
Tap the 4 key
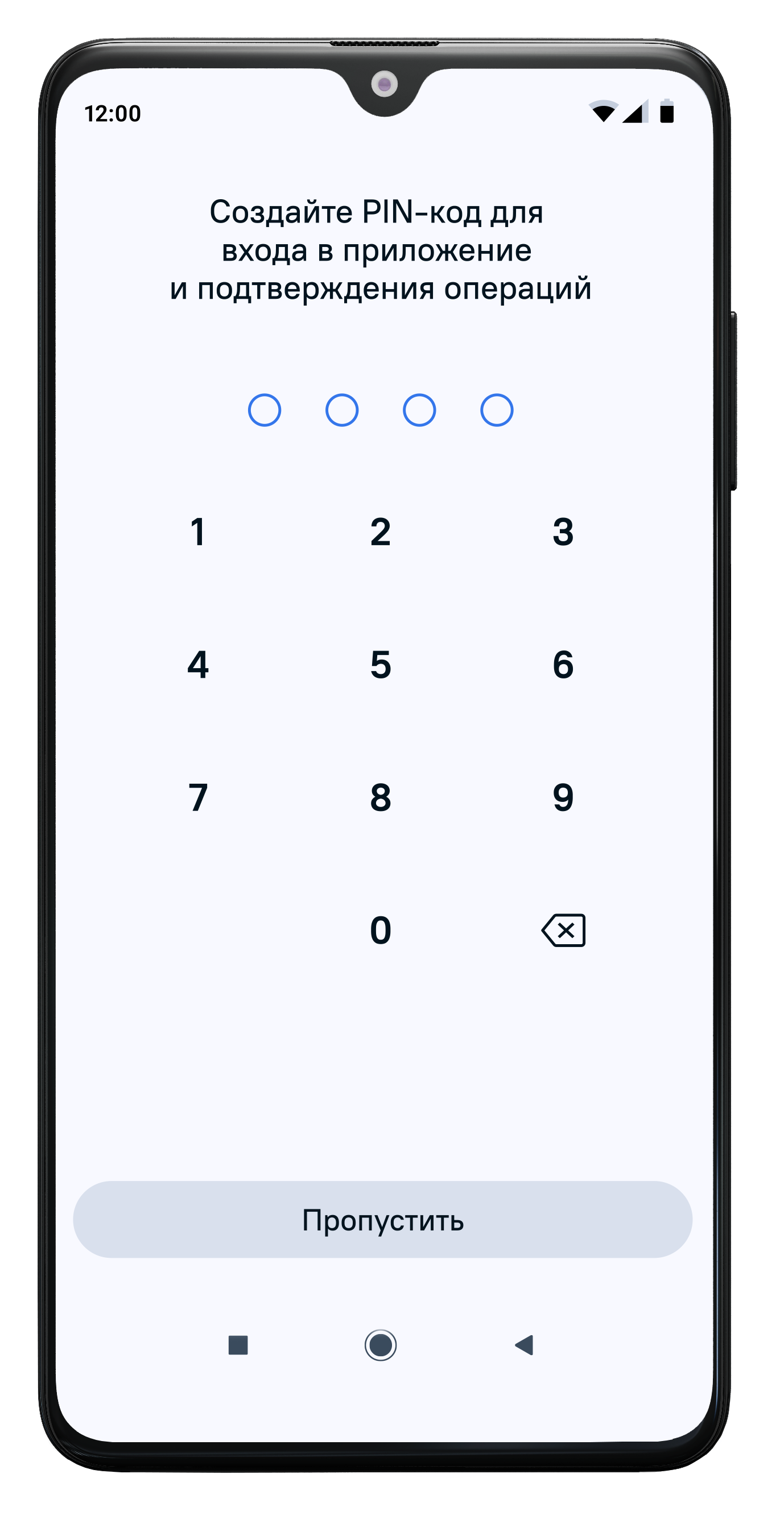click(198, 665)
